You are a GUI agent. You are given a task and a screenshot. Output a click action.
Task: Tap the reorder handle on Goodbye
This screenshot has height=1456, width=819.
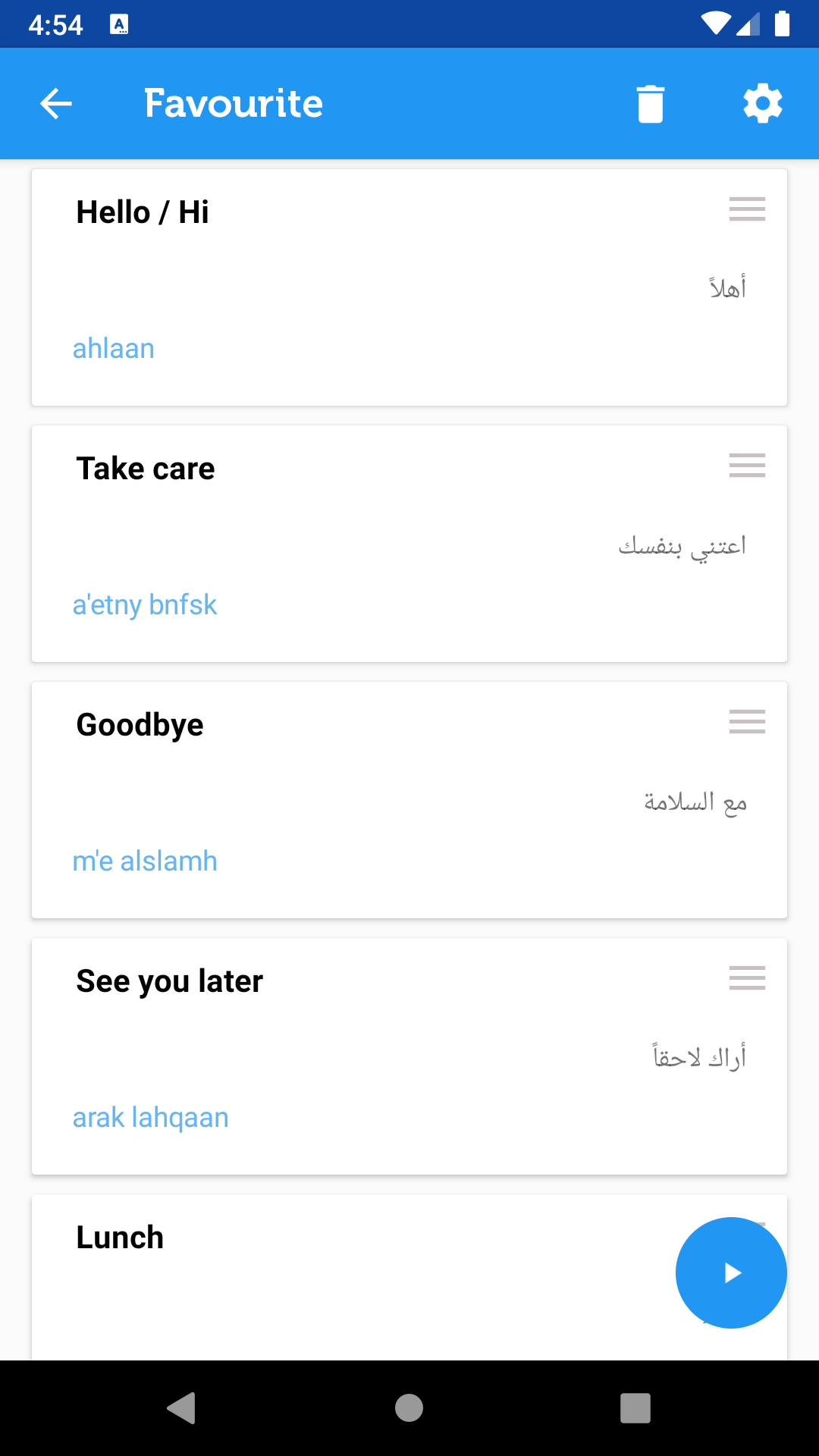[747, 721]
